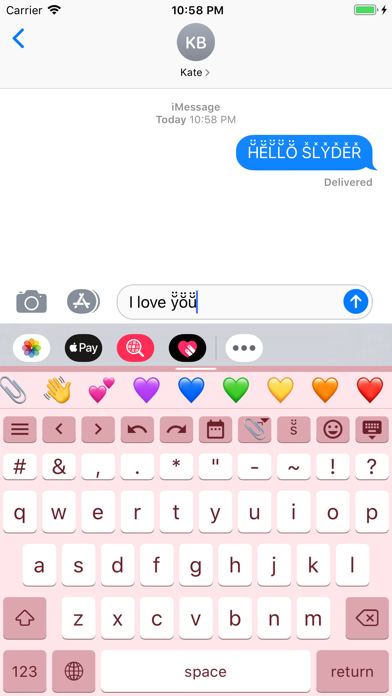Screen dimensions: 392x696
Task: Tap the globe key to switch keyboards
Action: click(74, 671)
